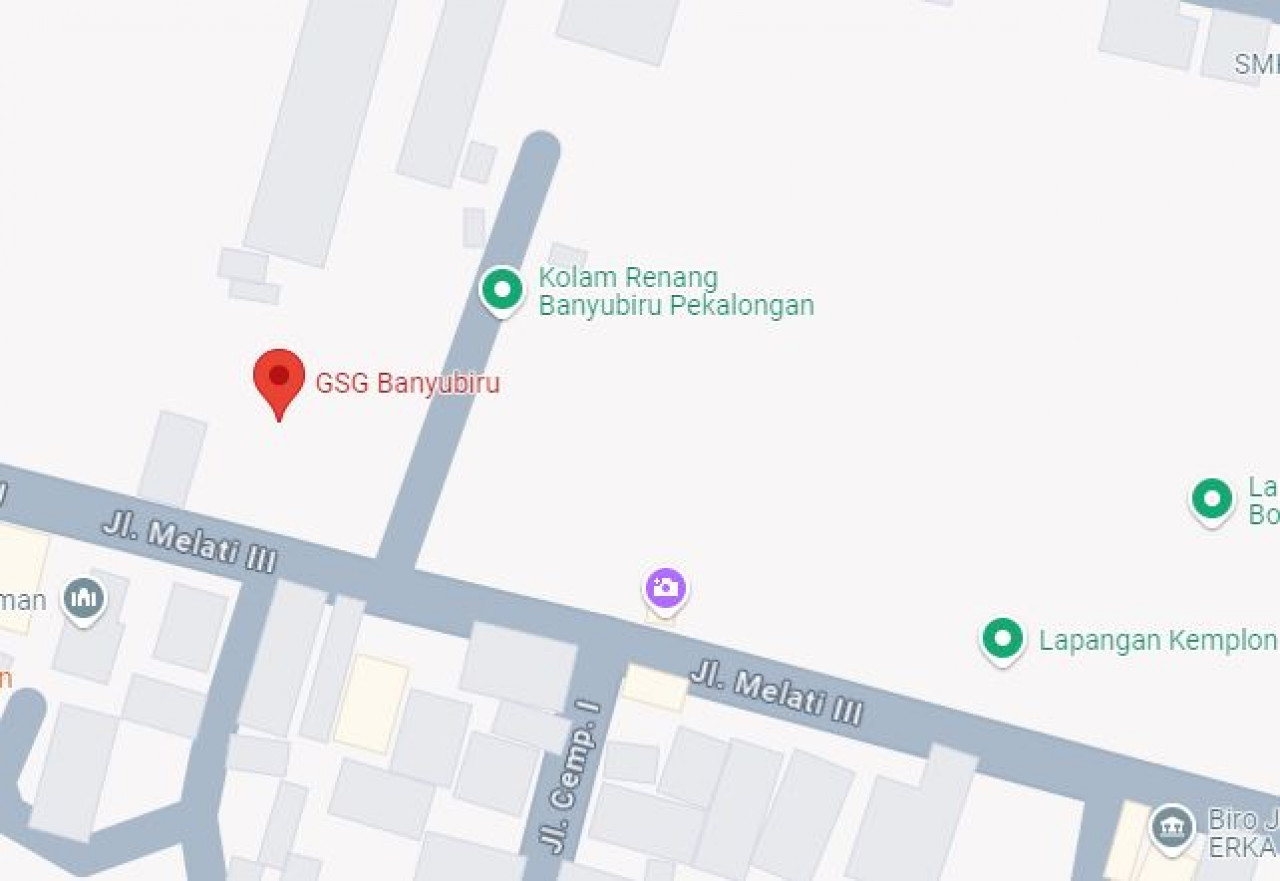Screen dimensions: 1280x881
Task: Open the purple photo marker
Action: (665, 588)
